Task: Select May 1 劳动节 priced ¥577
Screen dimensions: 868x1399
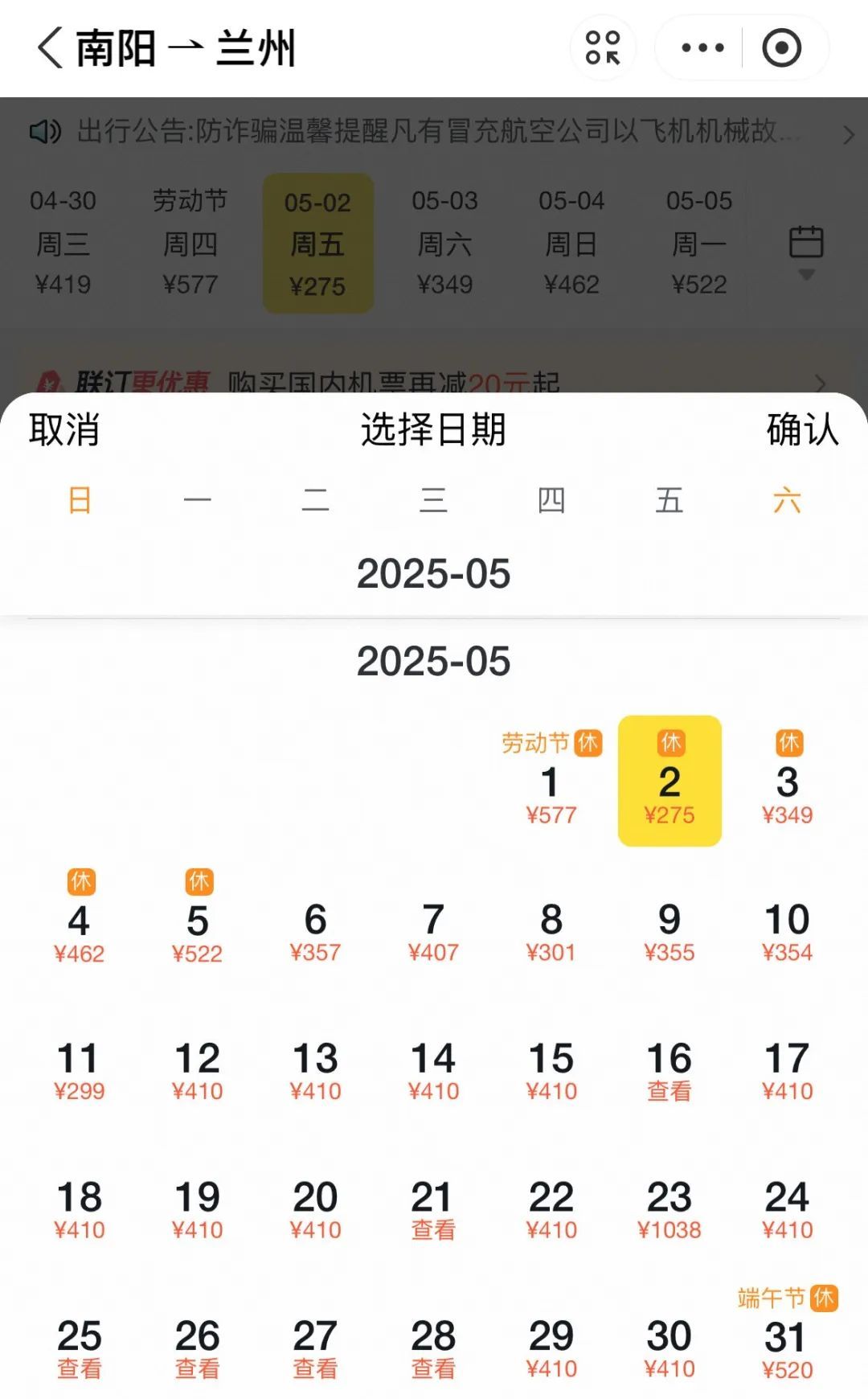Action: click(x=551, y=792)
